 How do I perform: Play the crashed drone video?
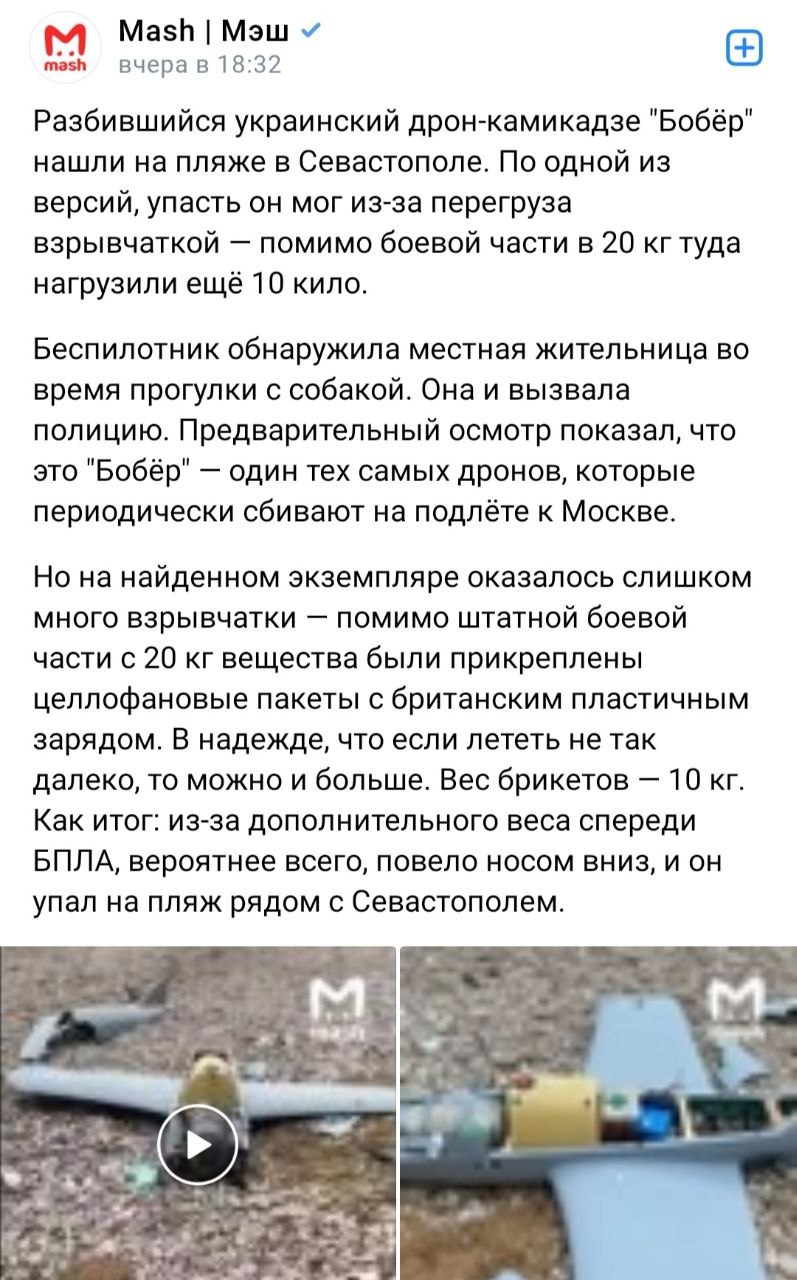[x=198, y=1144]
